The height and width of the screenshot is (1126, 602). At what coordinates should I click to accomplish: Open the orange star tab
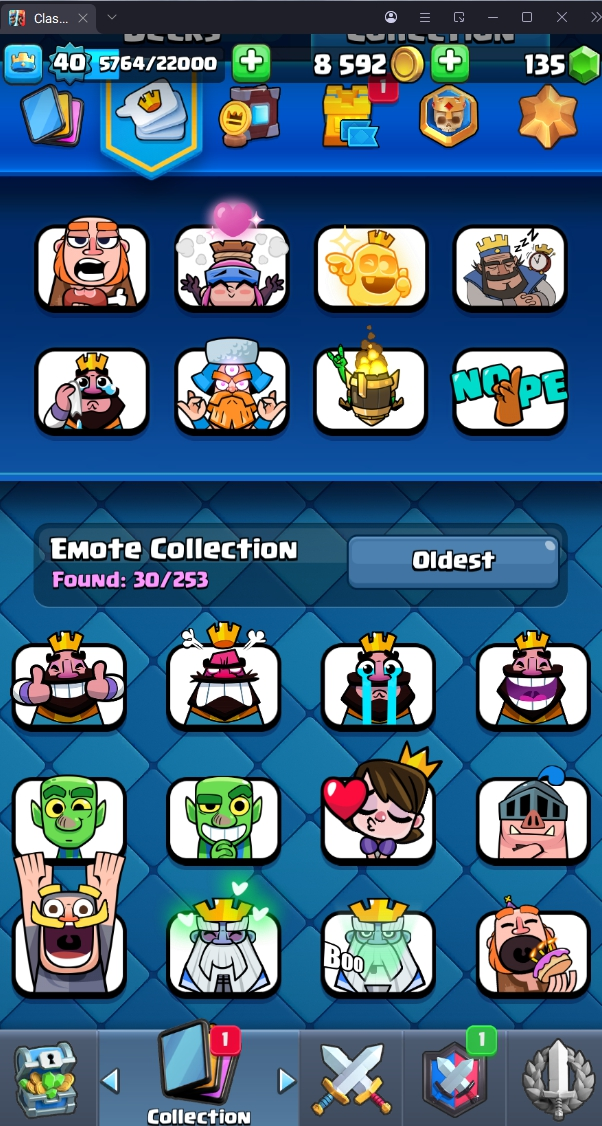[548, 116]
